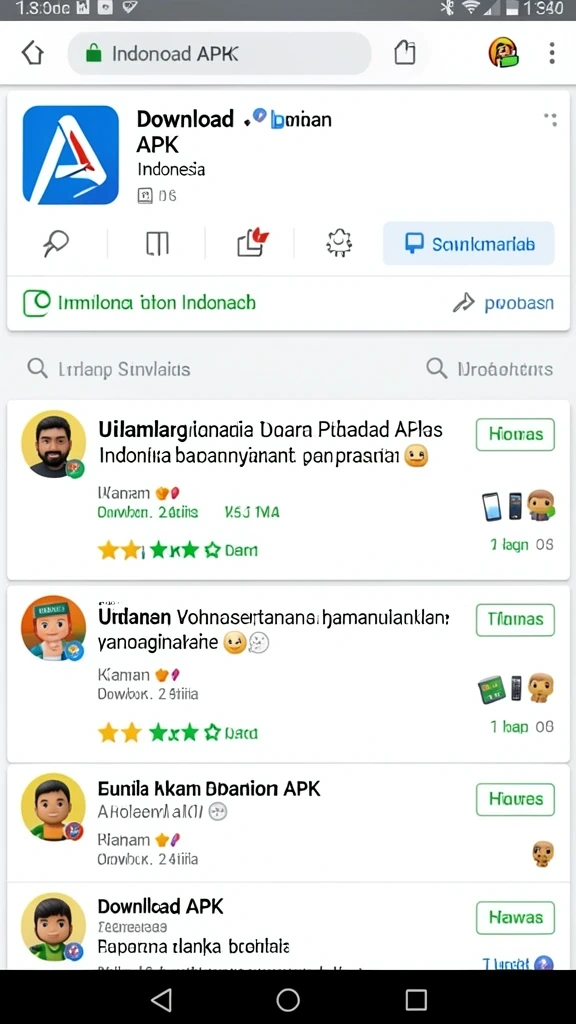Tap the Hiomas button on the first card
Viewport: 576px width, 1024px height.
pos(515,434)
